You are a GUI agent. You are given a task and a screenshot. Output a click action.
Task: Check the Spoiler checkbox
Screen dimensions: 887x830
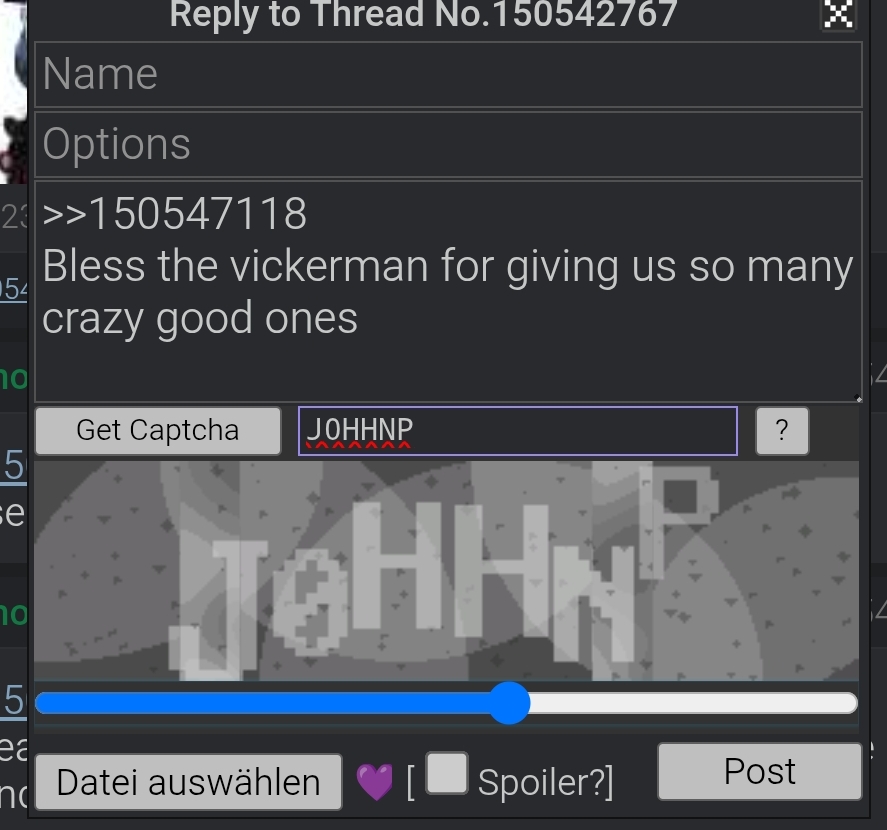447,773
